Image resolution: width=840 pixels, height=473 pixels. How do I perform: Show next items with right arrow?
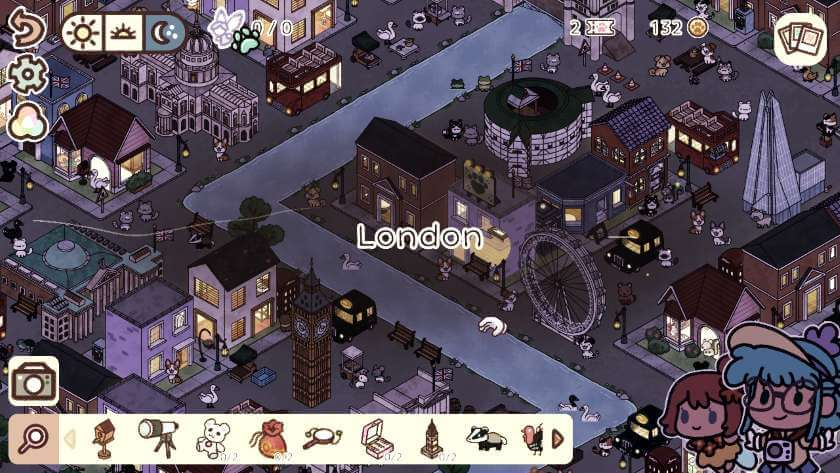[558, 438]
